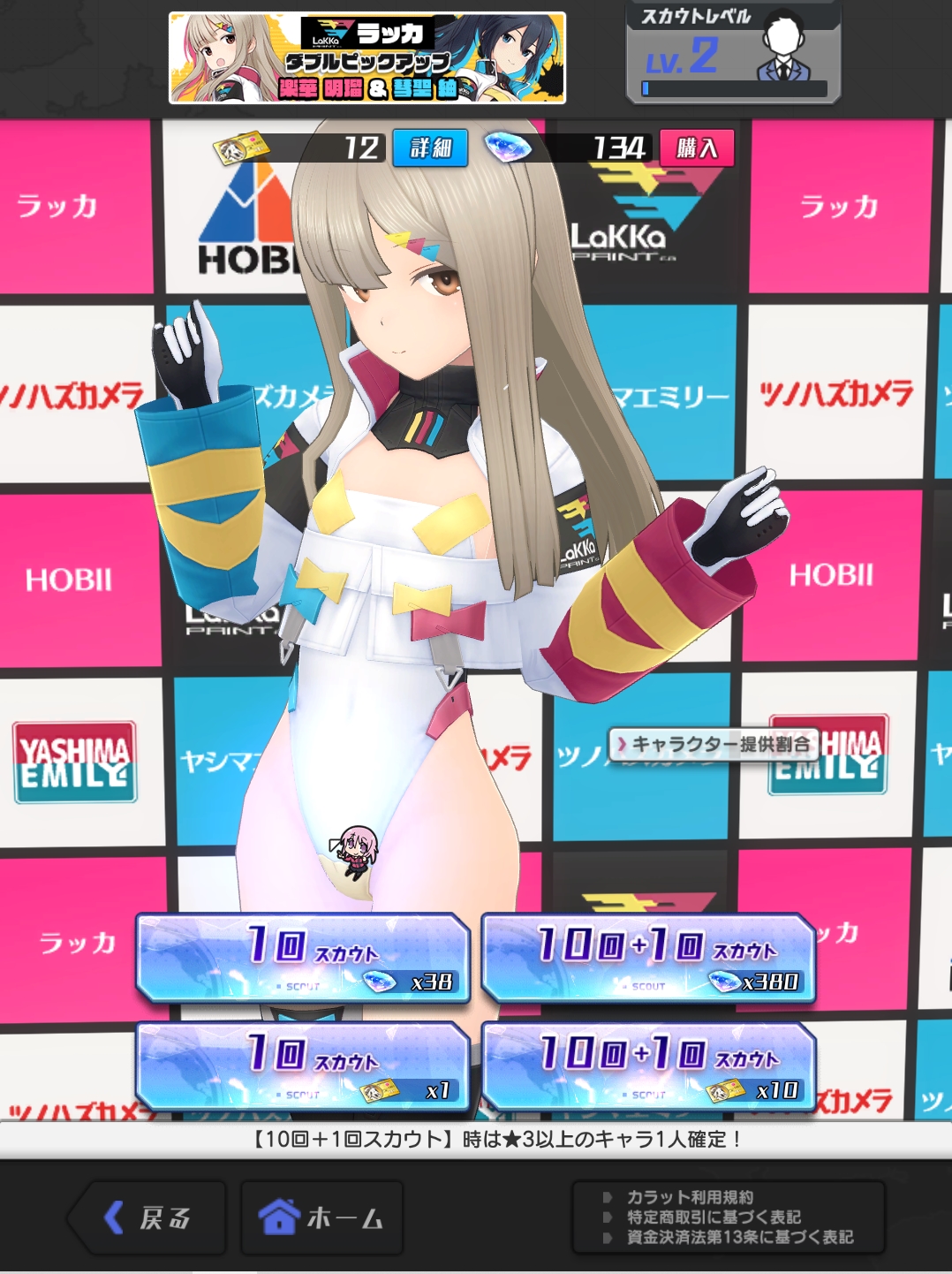
Task: Tap the 詳細 ticket details button
Action: tap(430, 148)
